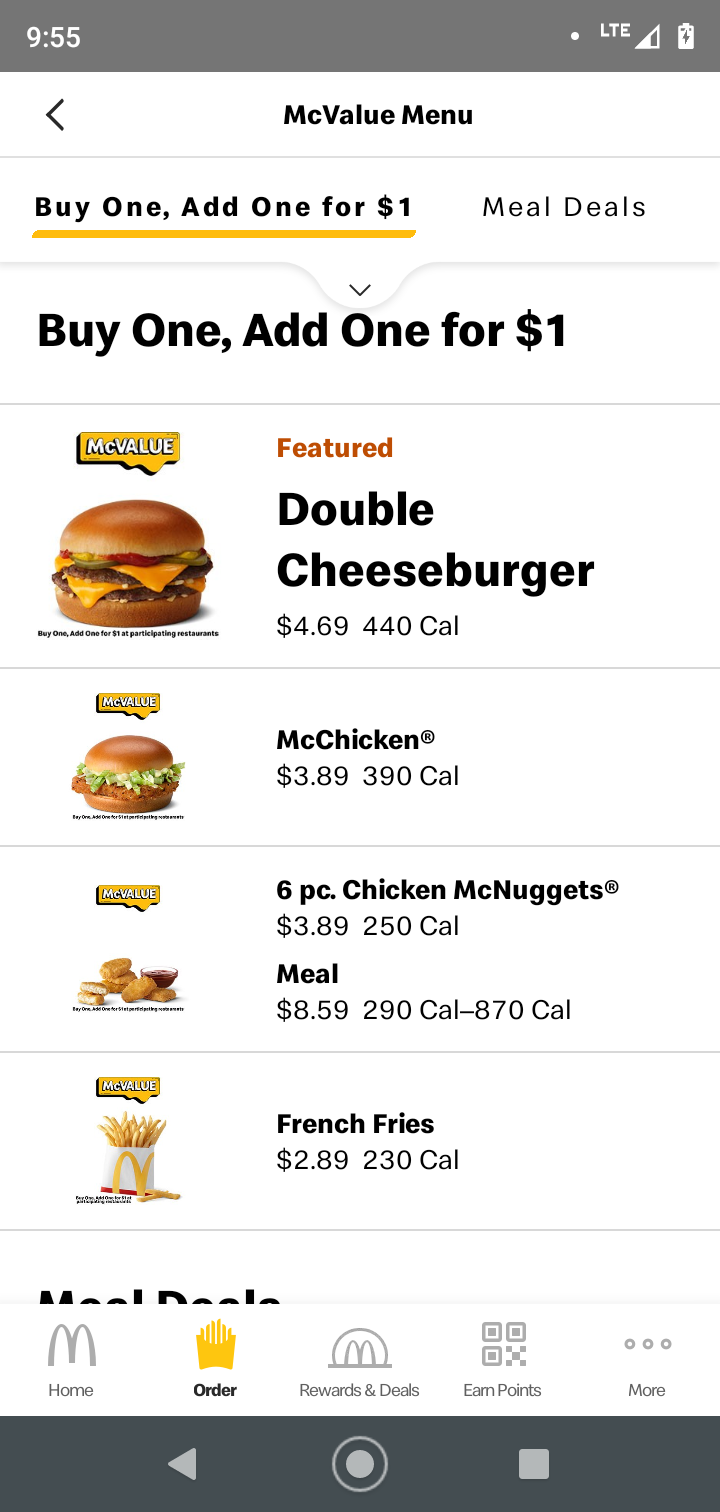Expand the category dropdown chevron

(360, 290)
